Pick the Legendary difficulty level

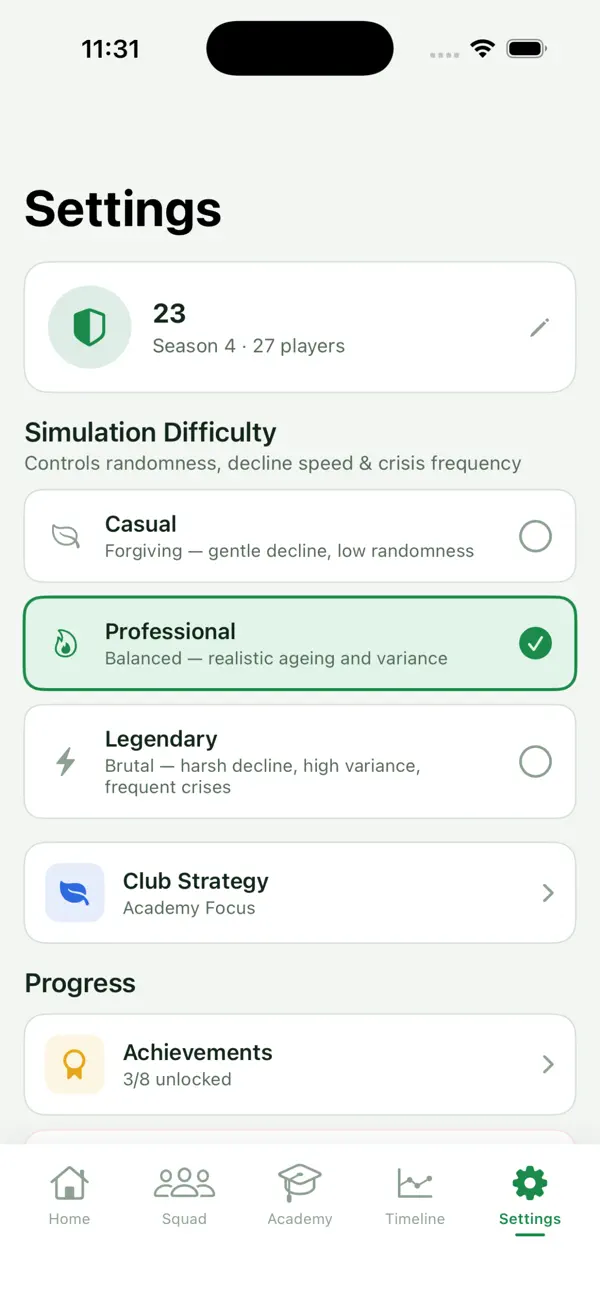click(300, 762)
